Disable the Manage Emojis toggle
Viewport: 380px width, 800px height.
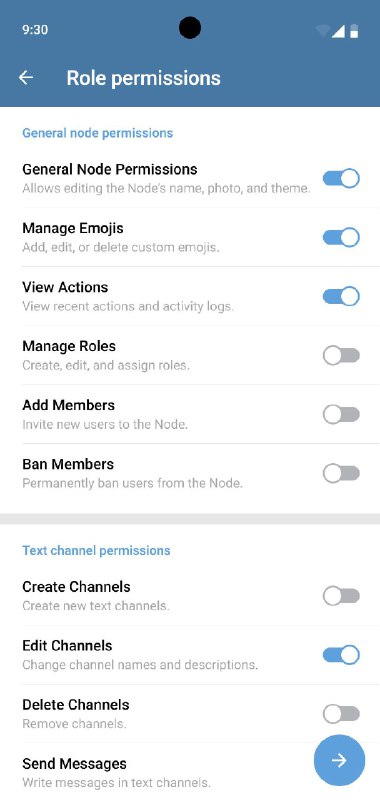coord(341,237)
